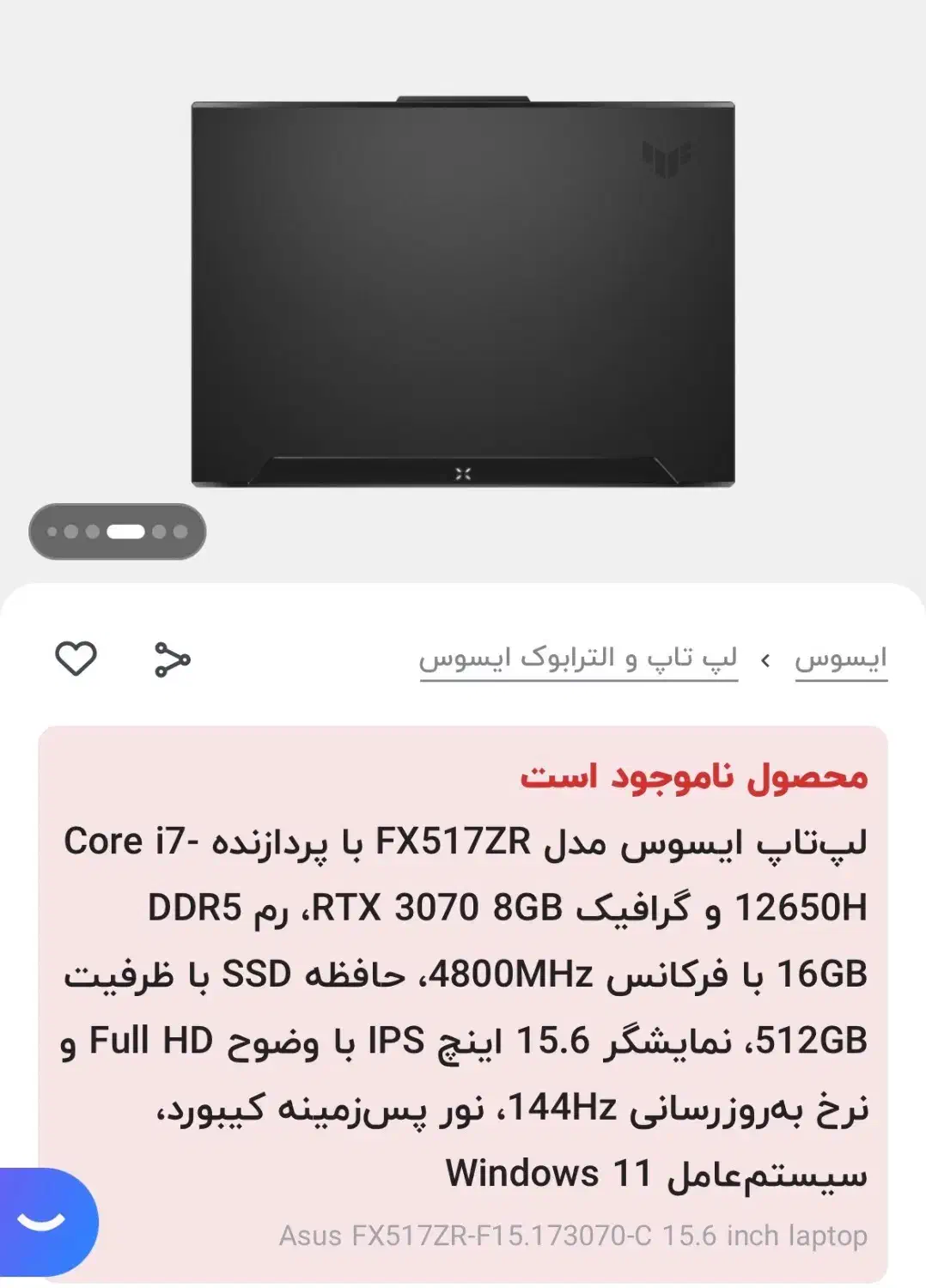
Task: Share this product page
Action: (172, 659)
